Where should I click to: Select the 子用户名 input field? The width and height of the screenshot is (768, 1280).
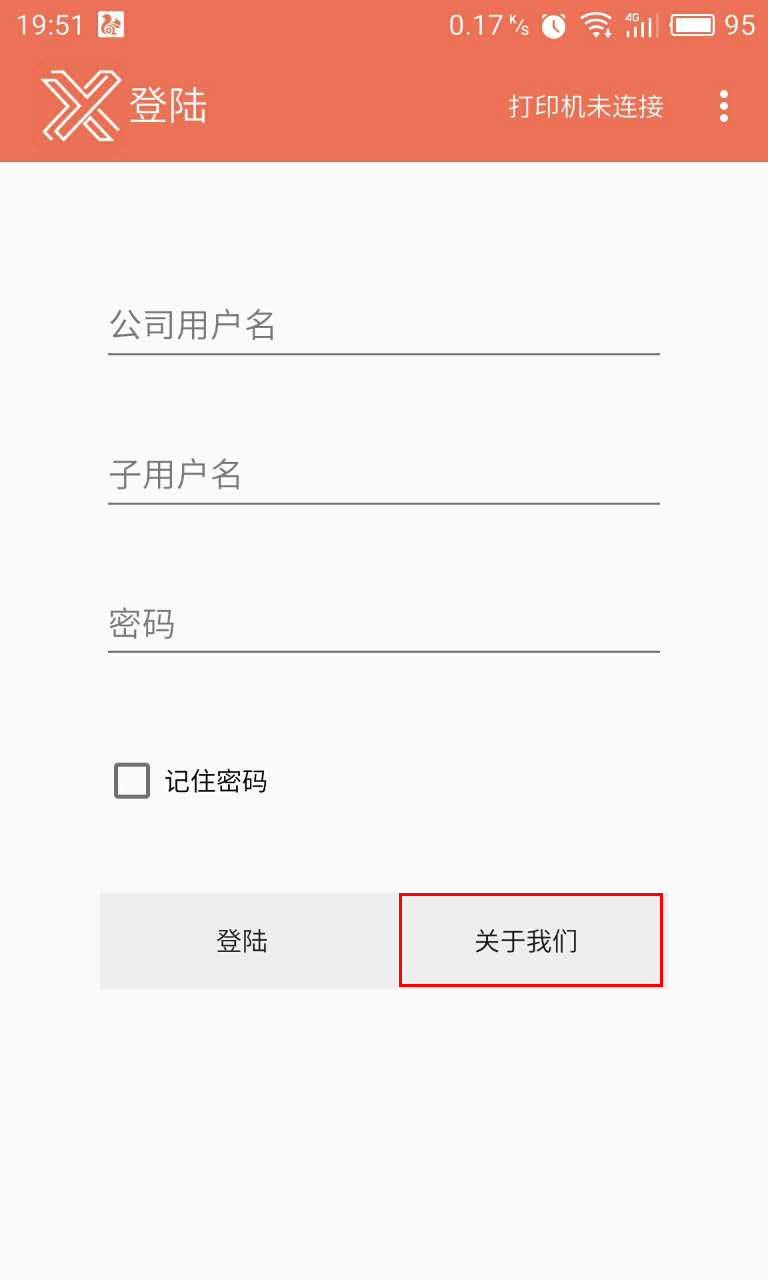[x=383, y=475]
